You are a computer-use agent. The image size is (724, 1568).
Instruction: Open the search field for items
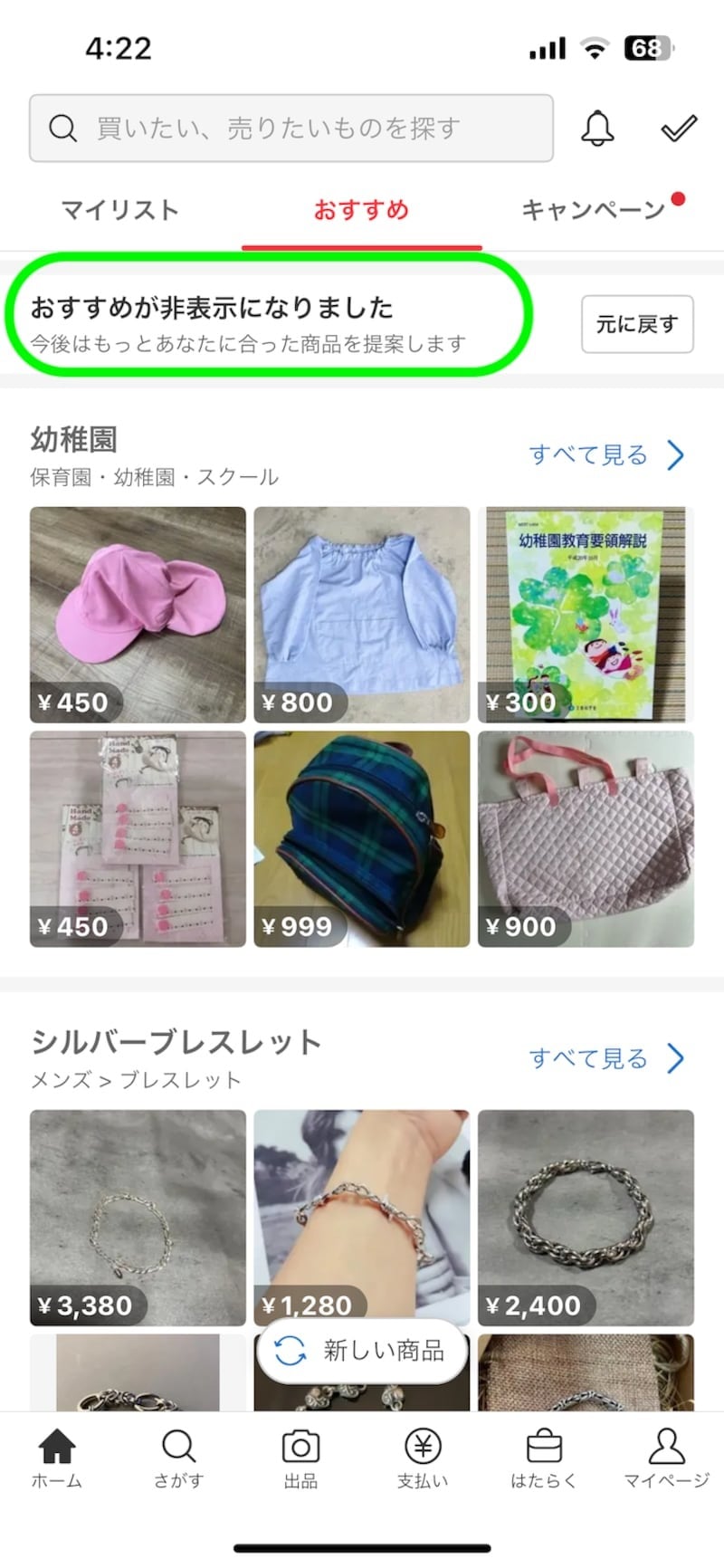290,129
